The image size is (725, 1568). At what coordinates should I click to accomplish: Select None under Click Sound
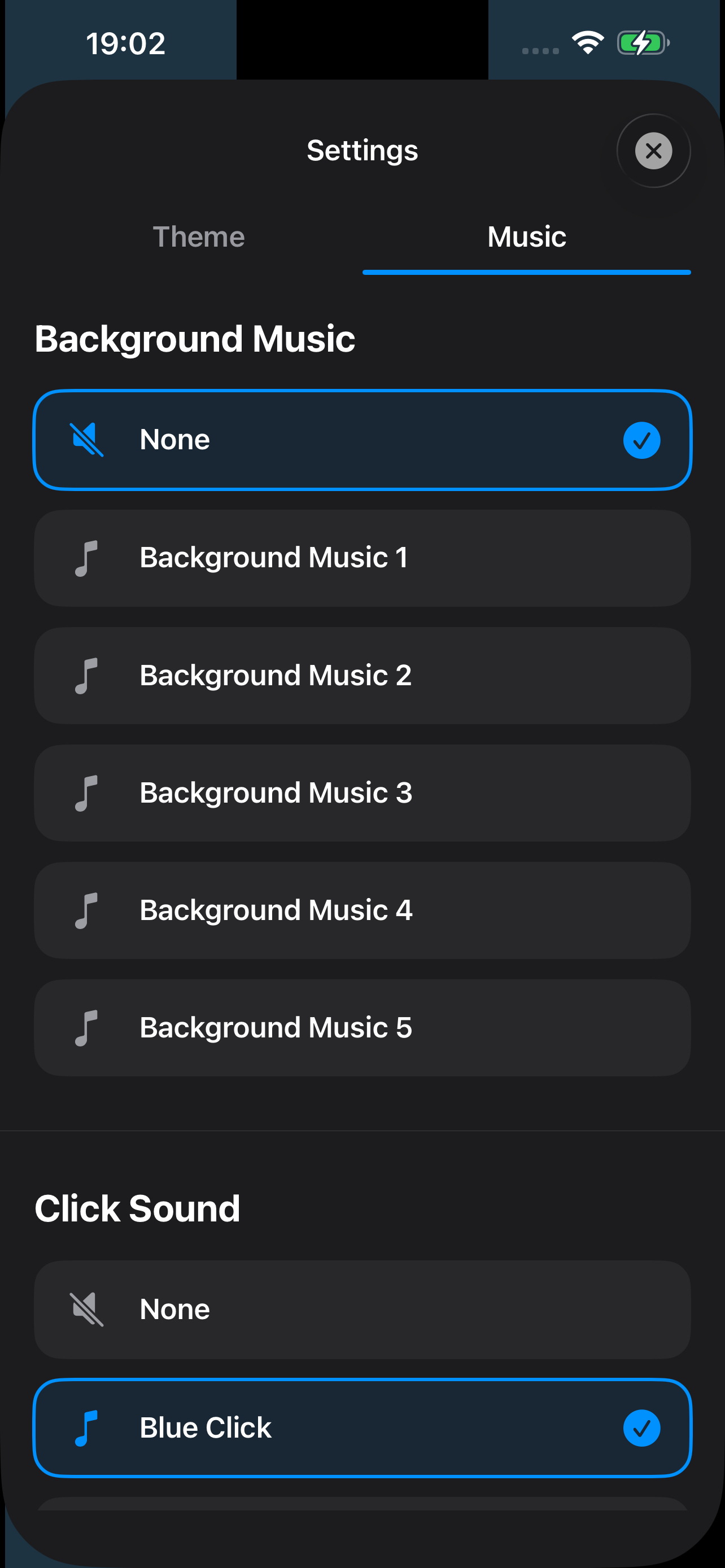(x=362, y=1309)
